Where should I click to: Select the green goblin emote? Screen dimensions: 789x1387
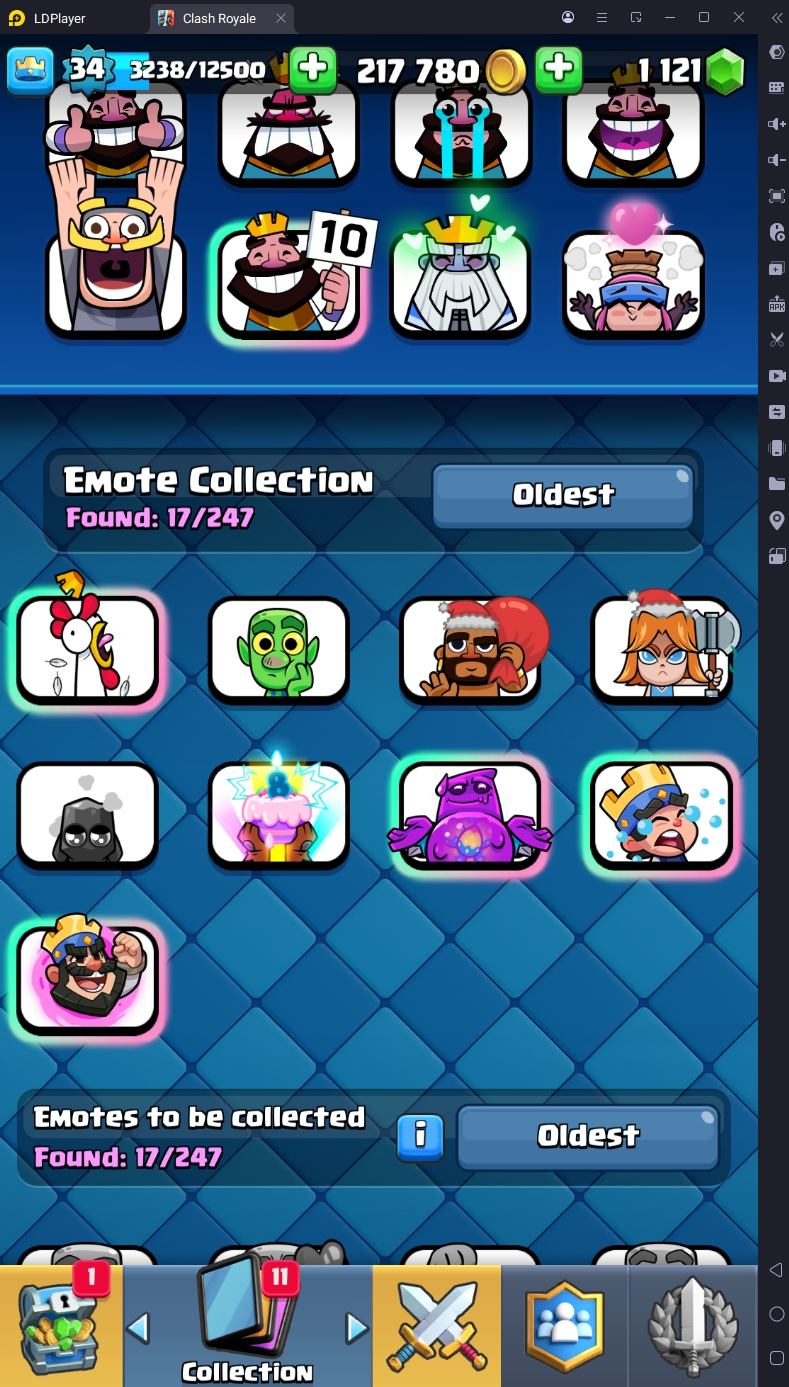(x=279, y=648)
